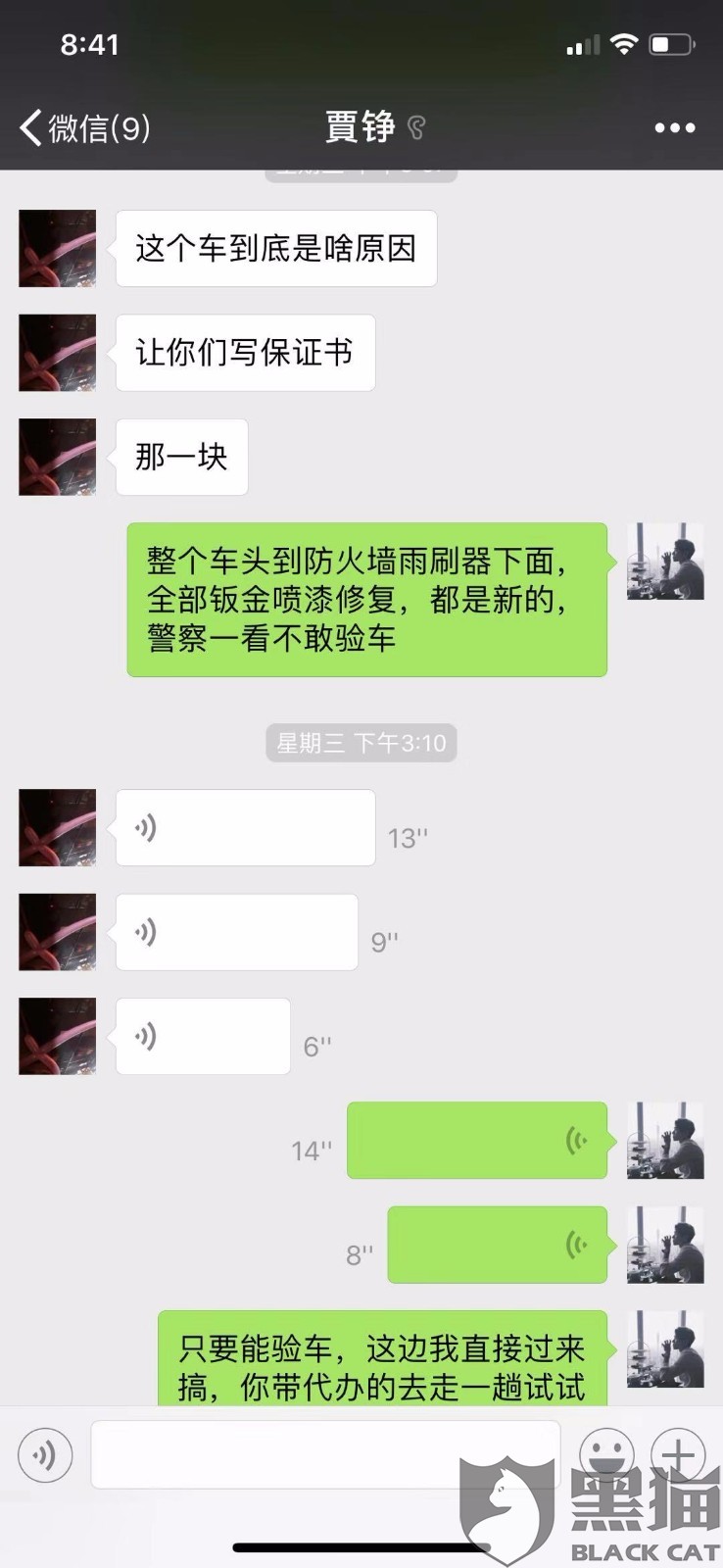This screenshot has width=723, height=1568.
Task: Play the sent 14-second voice message
Action: pos(478,1141)
